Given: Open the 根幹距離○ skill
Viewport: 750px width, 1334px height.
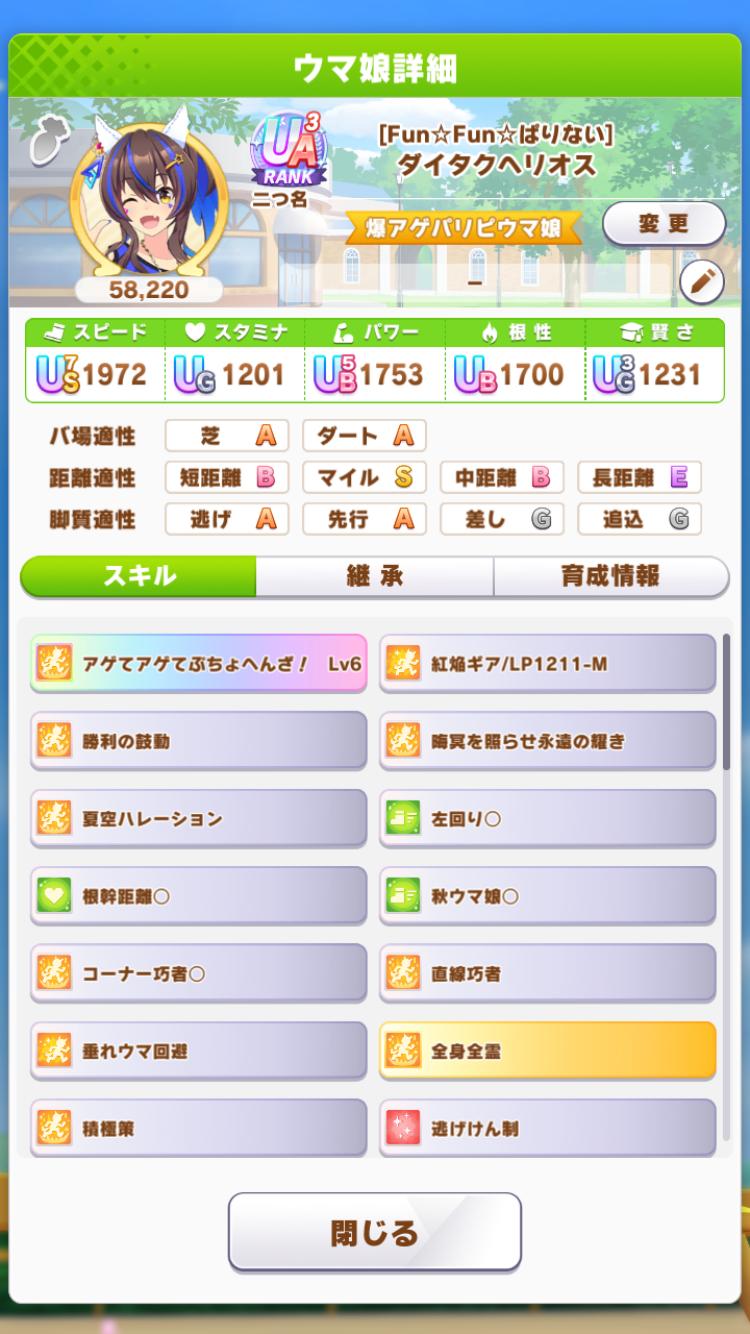Looking at the screenshot, I should [198, 896].
